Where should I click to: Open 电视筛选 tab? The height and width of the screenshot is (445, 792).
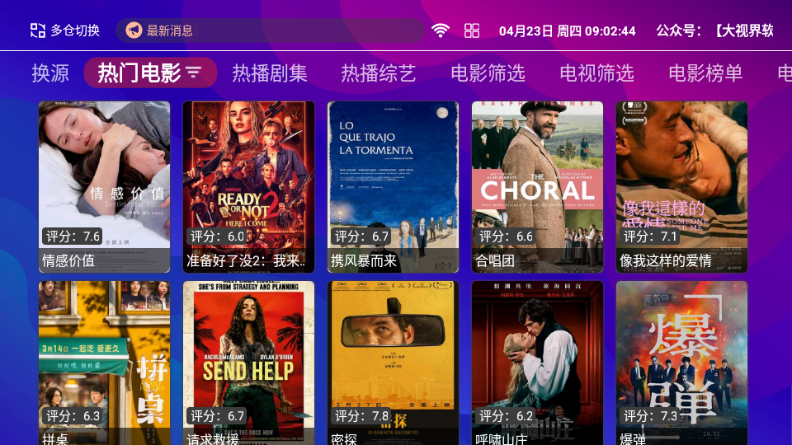(597, 73)
